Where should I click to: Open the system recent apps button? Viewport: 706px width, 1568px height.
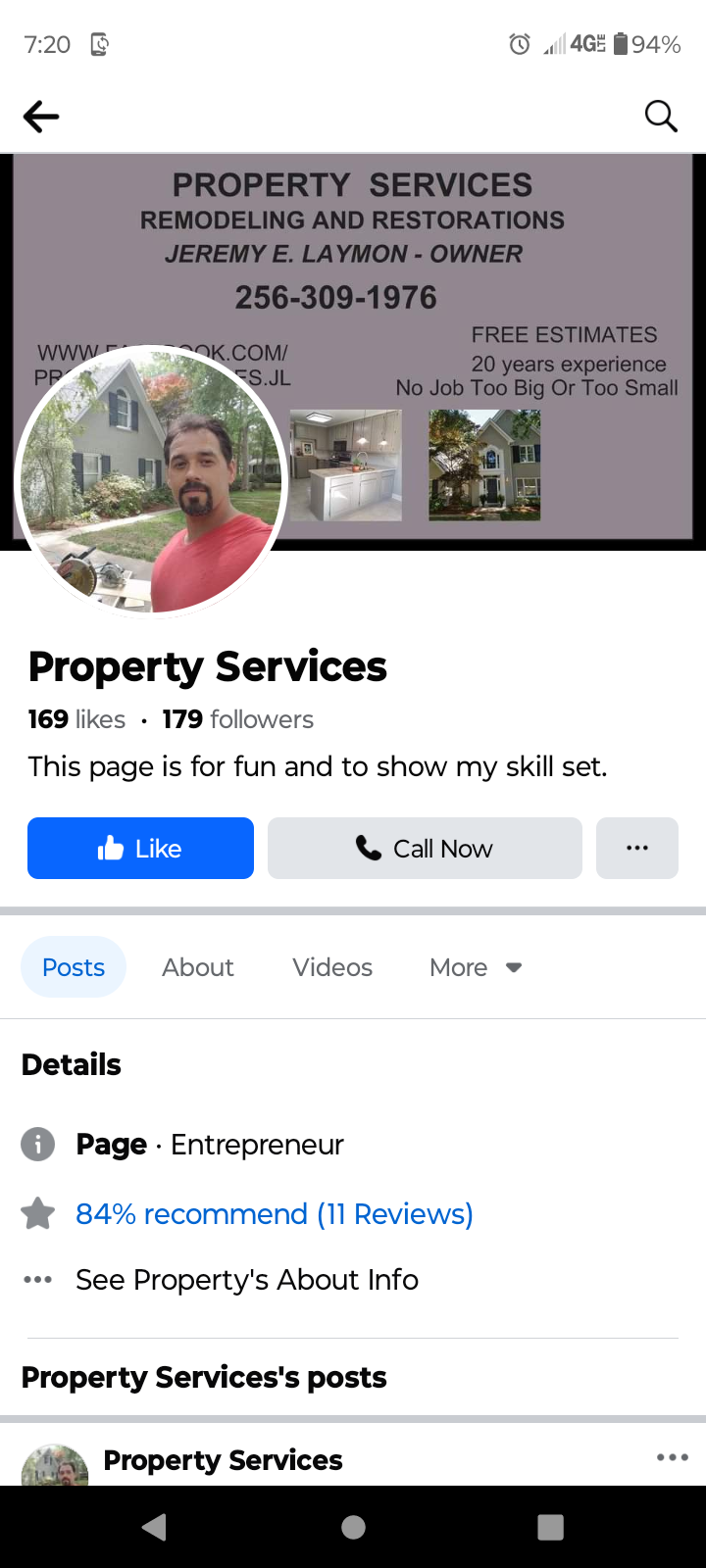click(551, 1527)
